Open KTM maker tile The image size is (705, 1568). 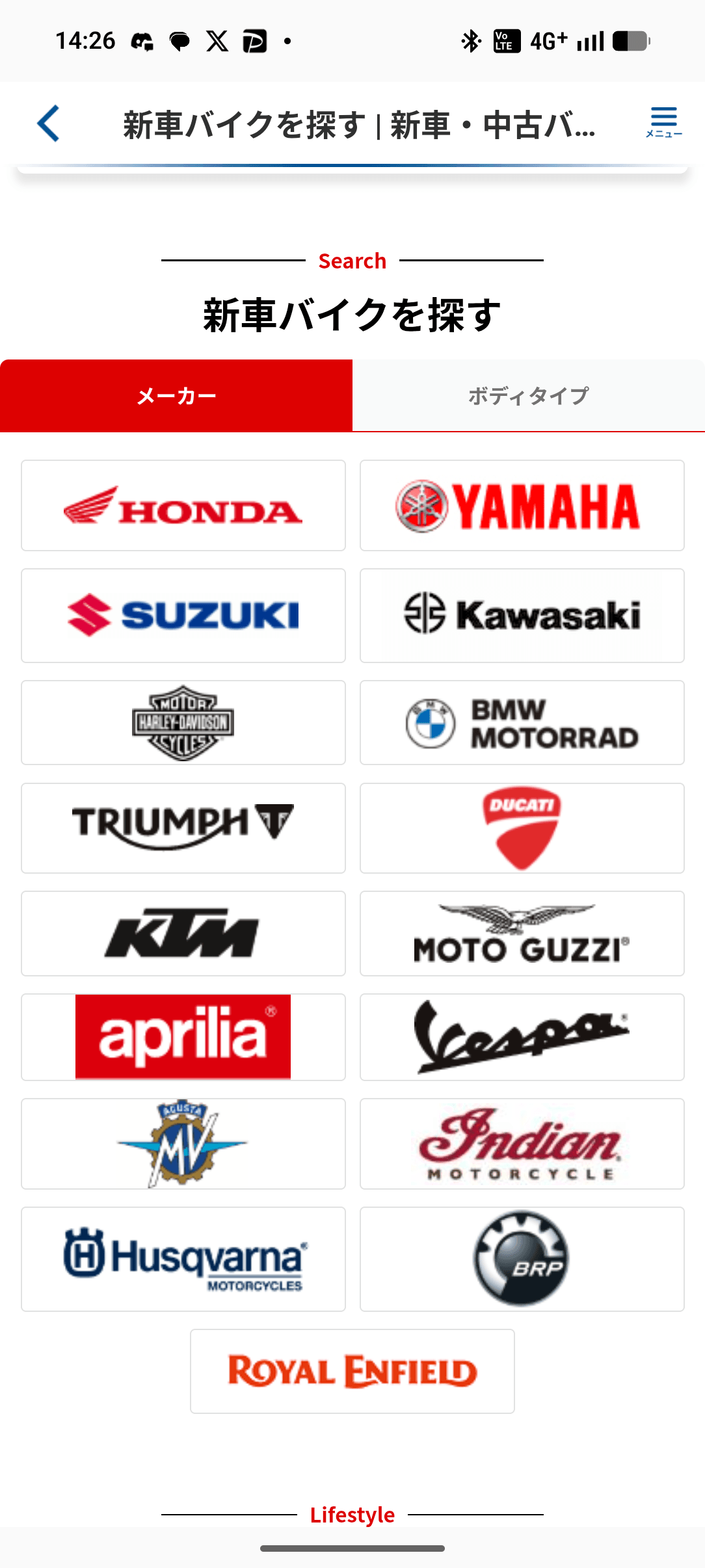pyautogui.click(x=183, y=934)
